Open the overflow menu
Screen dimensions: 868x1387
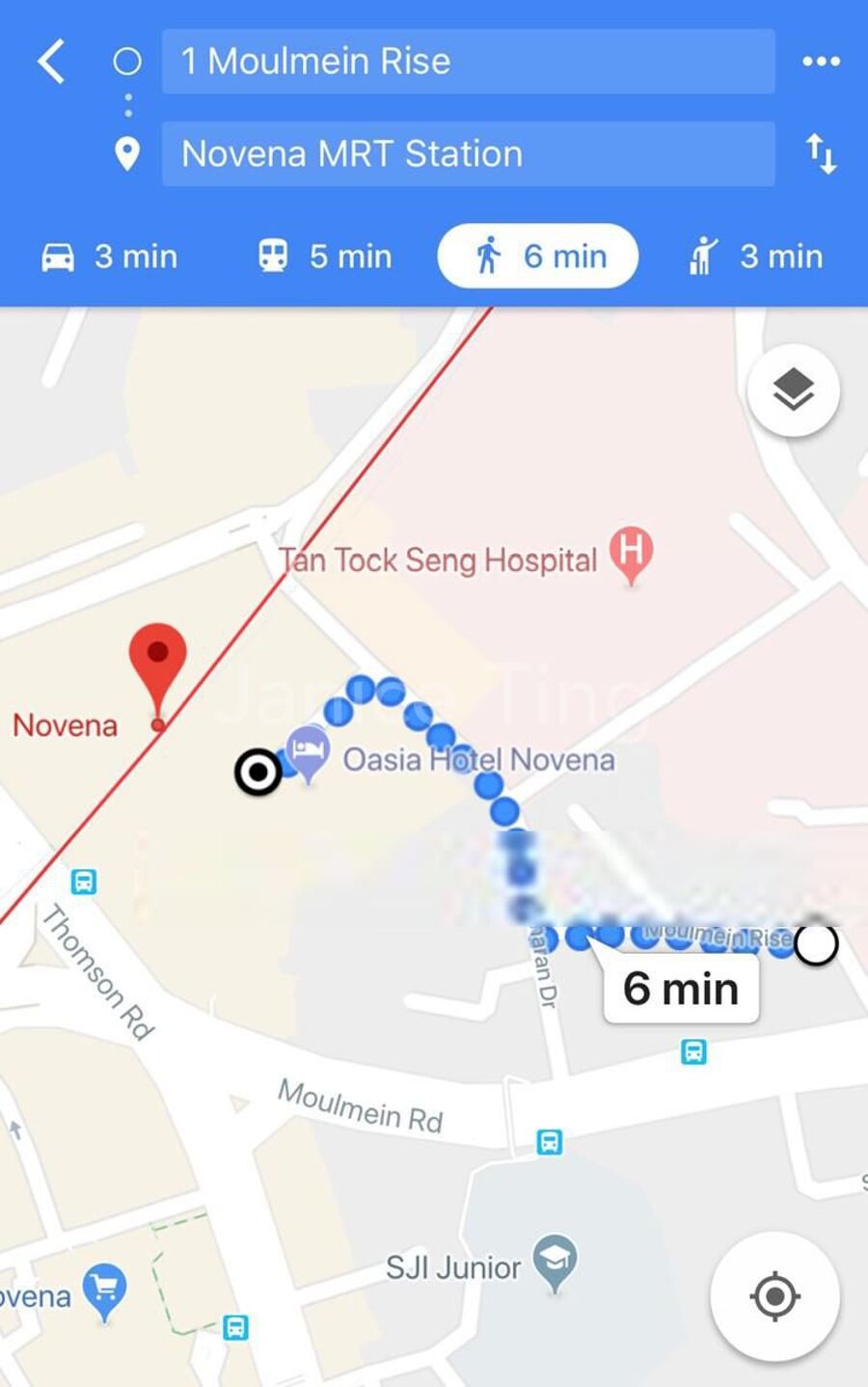821,62
